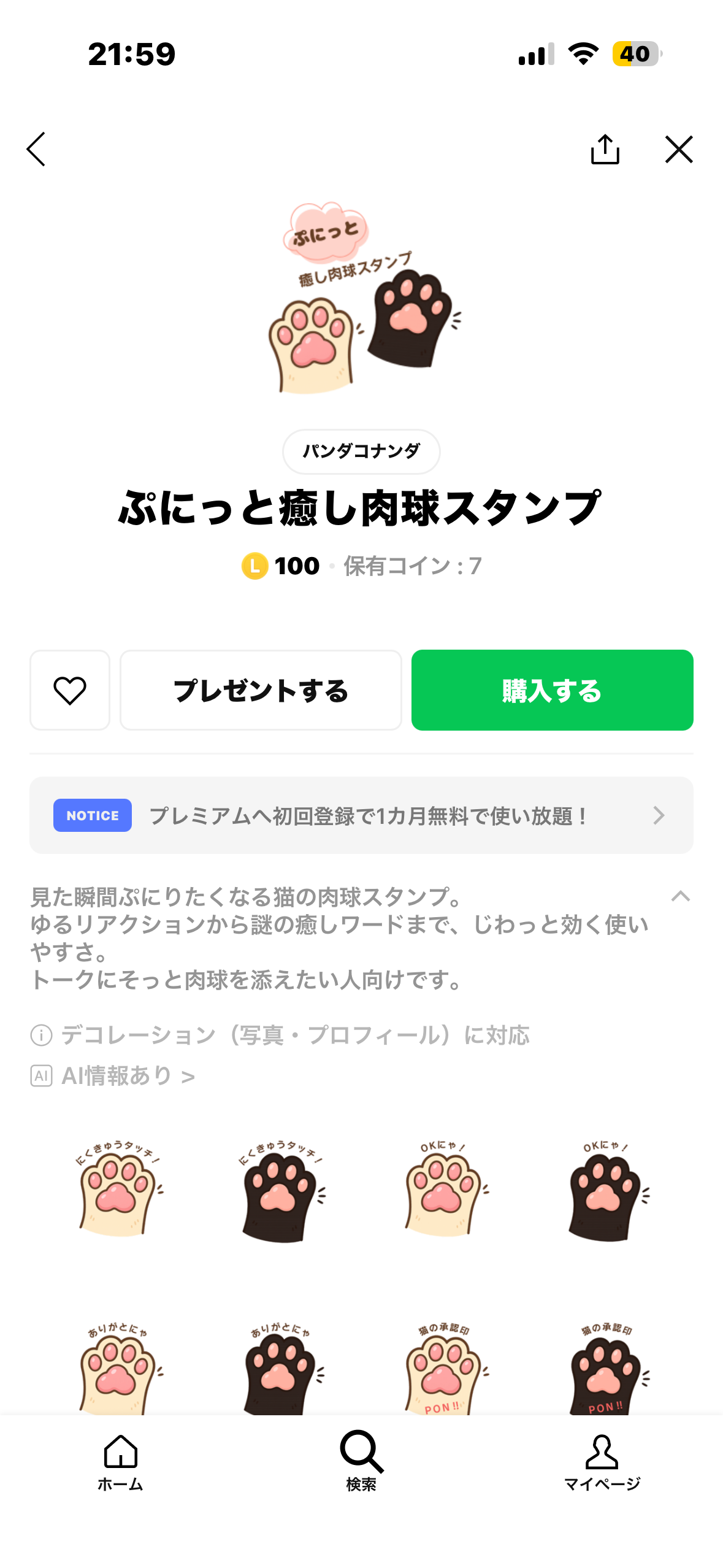Image resolution: width=723 pixels, height=1568 pixels.
Task: Preview the cream paw OKにゃ sticker
Action: point(444,1188)
